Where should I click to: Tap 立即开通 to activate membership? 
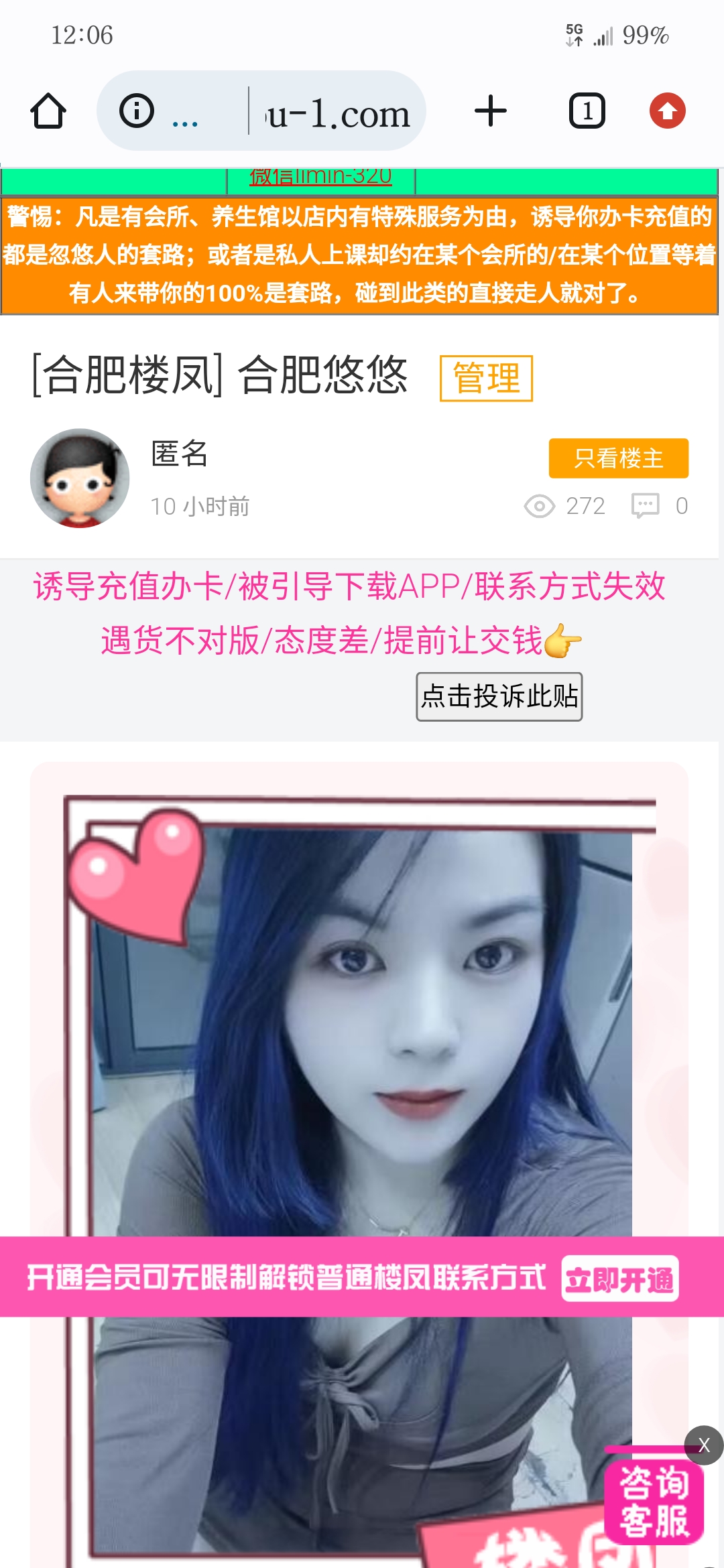point(619,1279)
